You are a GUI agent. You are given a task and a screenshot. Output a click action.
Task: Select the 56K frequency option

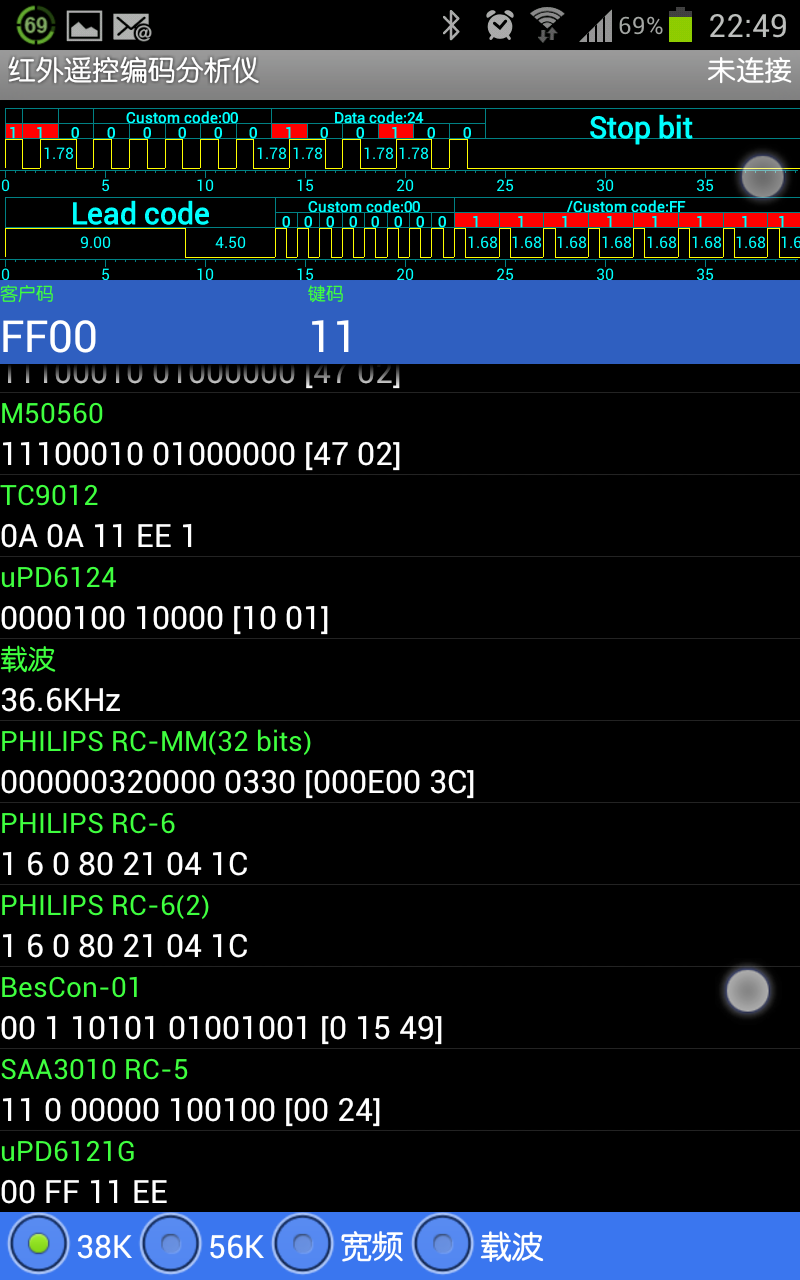(172, 1244)
